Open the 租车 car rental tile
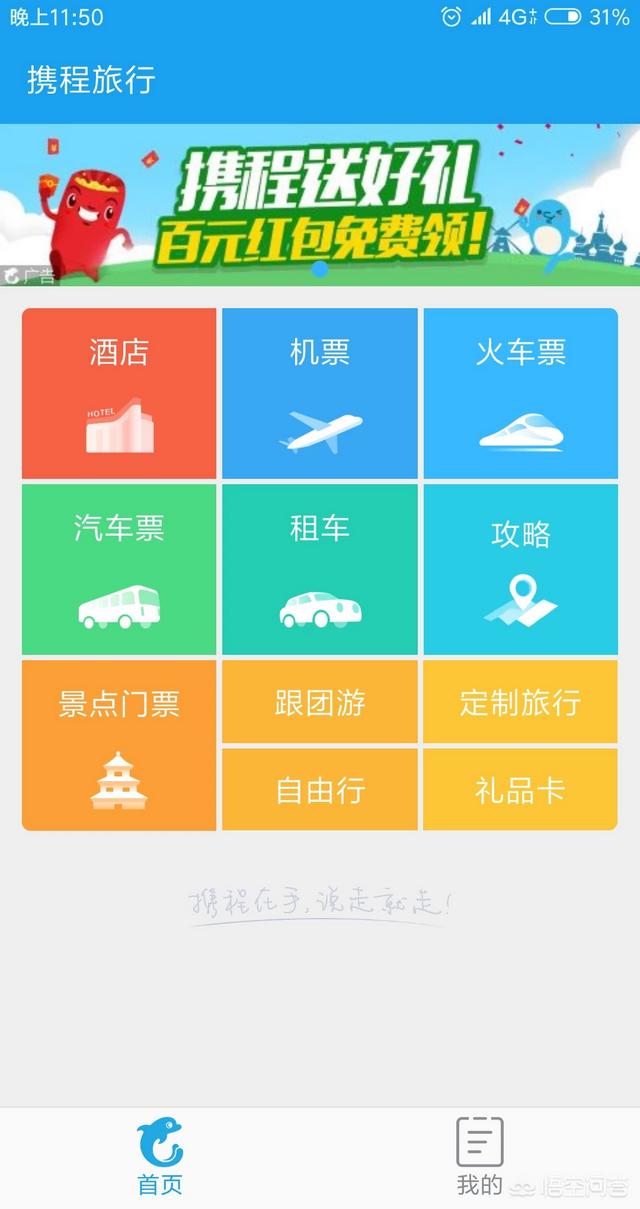 [x=320, y=569]
